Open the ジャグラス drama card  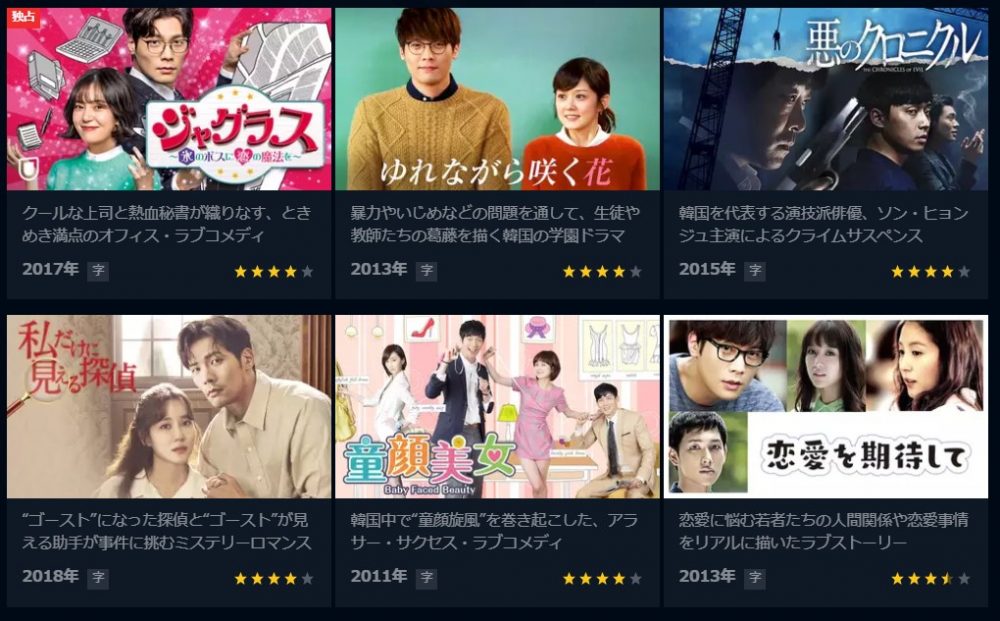[169, 100]
